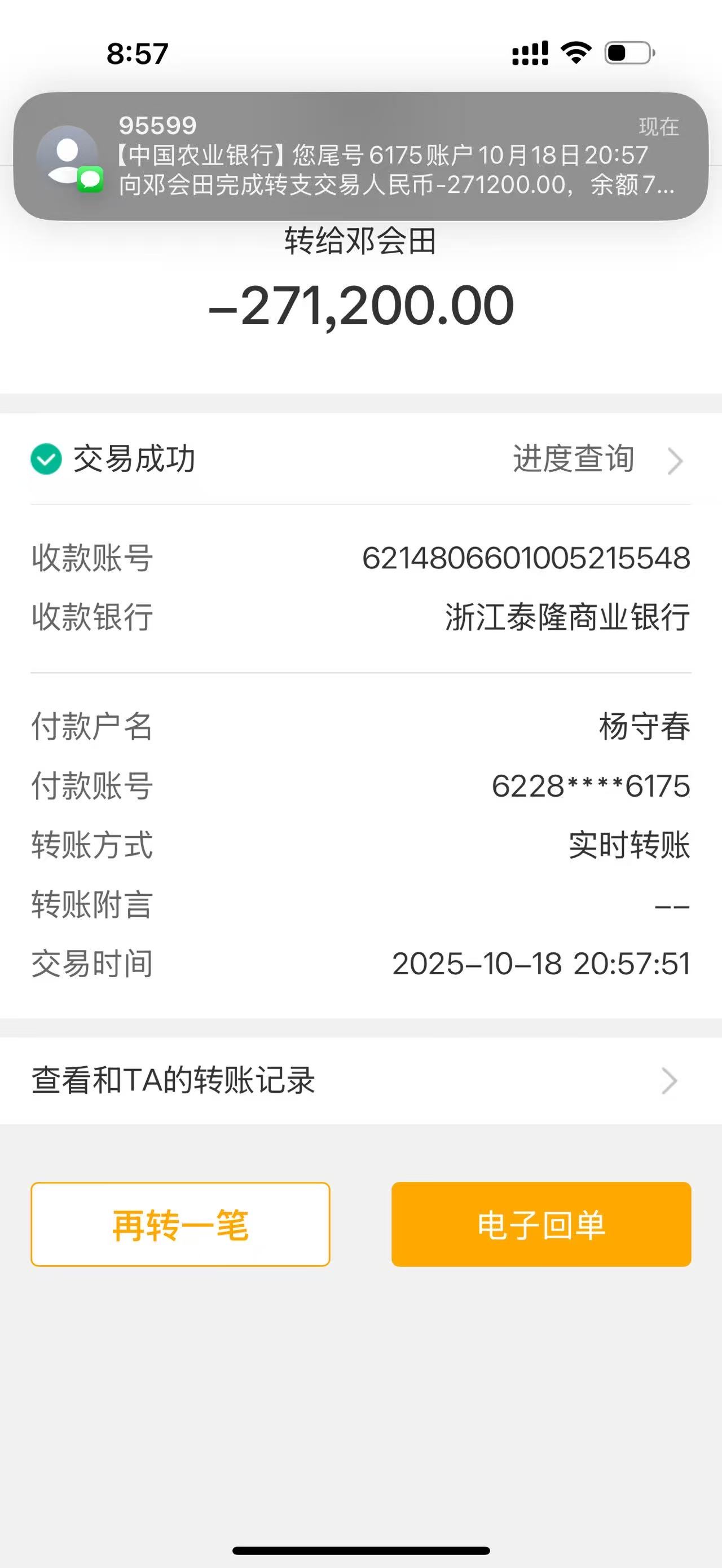
Task: View the 电子回单 electronic receipt
Action: coord(540,1225)
